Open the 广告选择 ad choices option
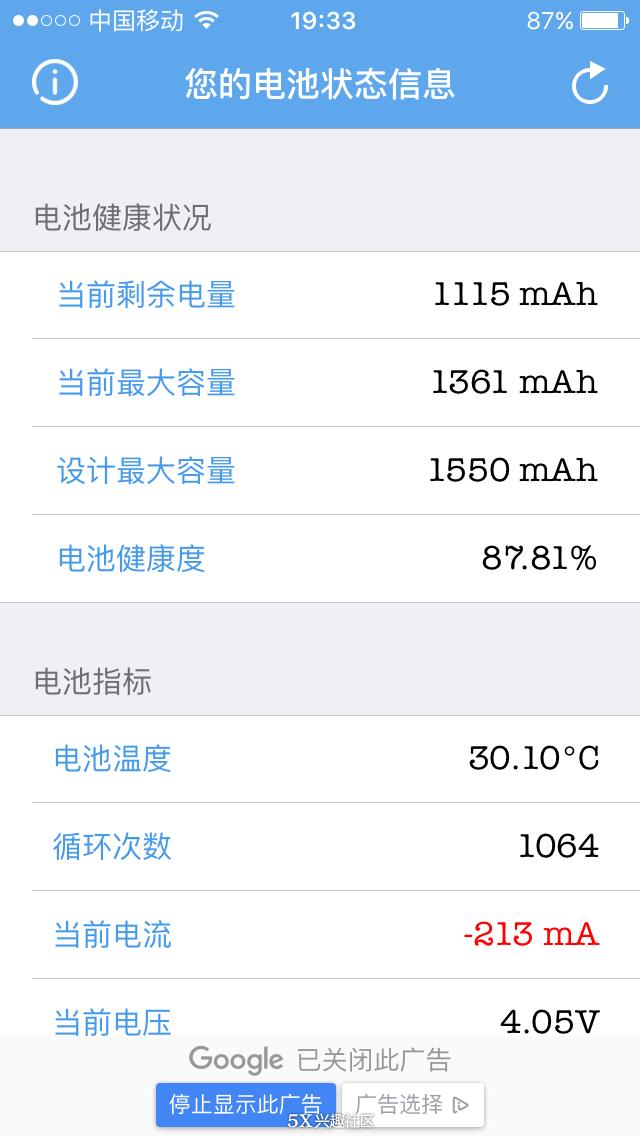The height and width of the screenshot is (1136, 640). coord(412,1104)
